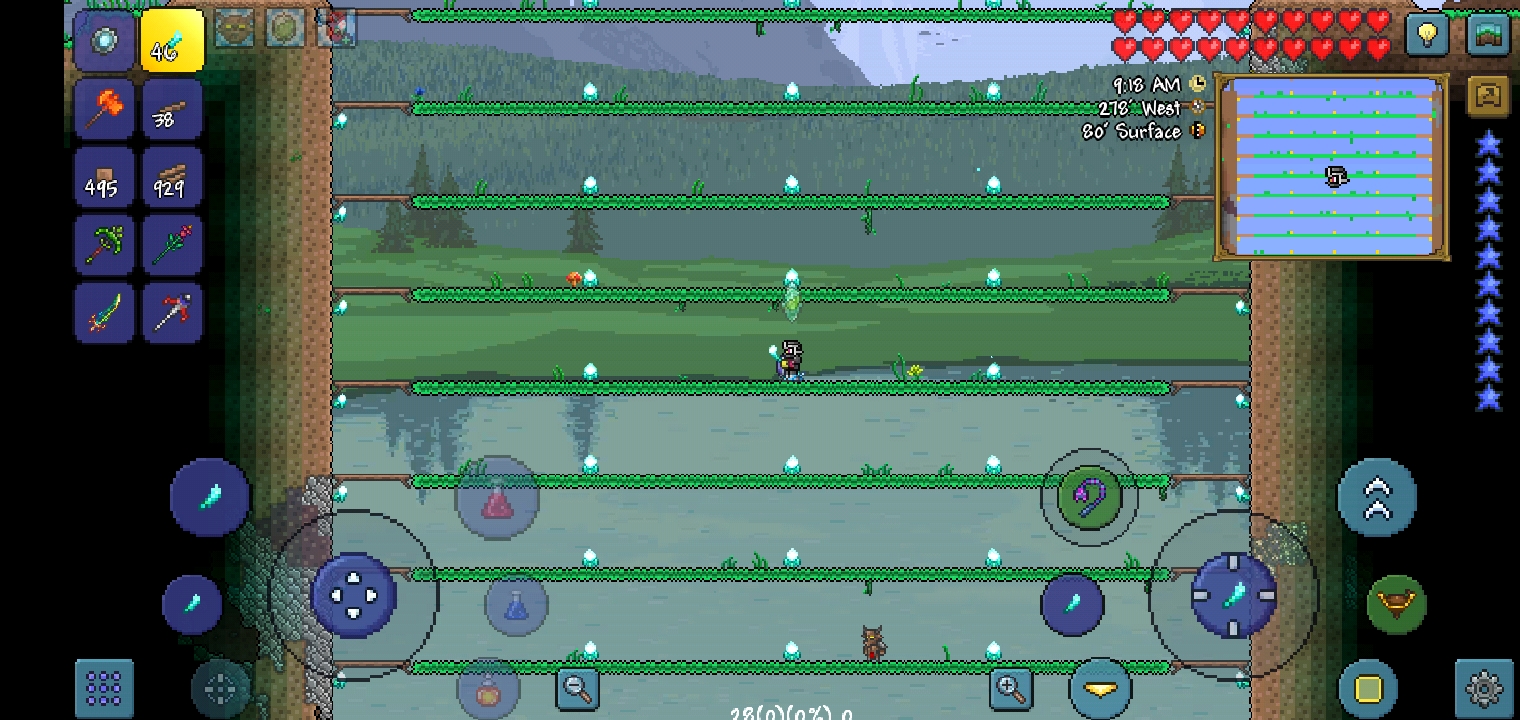Image resolution: width=1520 pixels, height=720 pixels.
Task: Tap the yellow drop-down arrow button
Action: [1100, 689]
